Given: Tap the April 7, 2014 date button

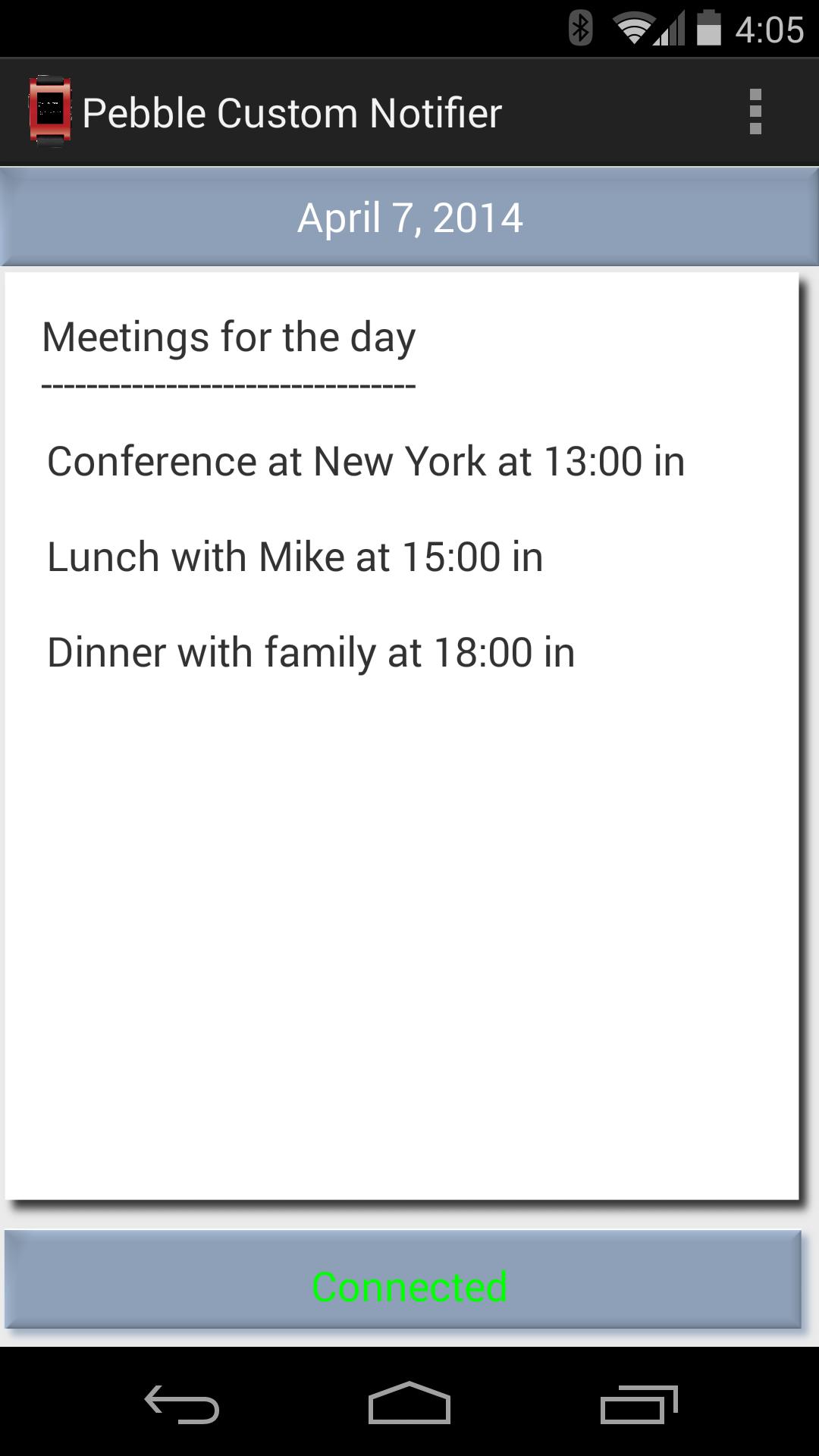Looking at the screenshot, I should [x=409, y=218].
